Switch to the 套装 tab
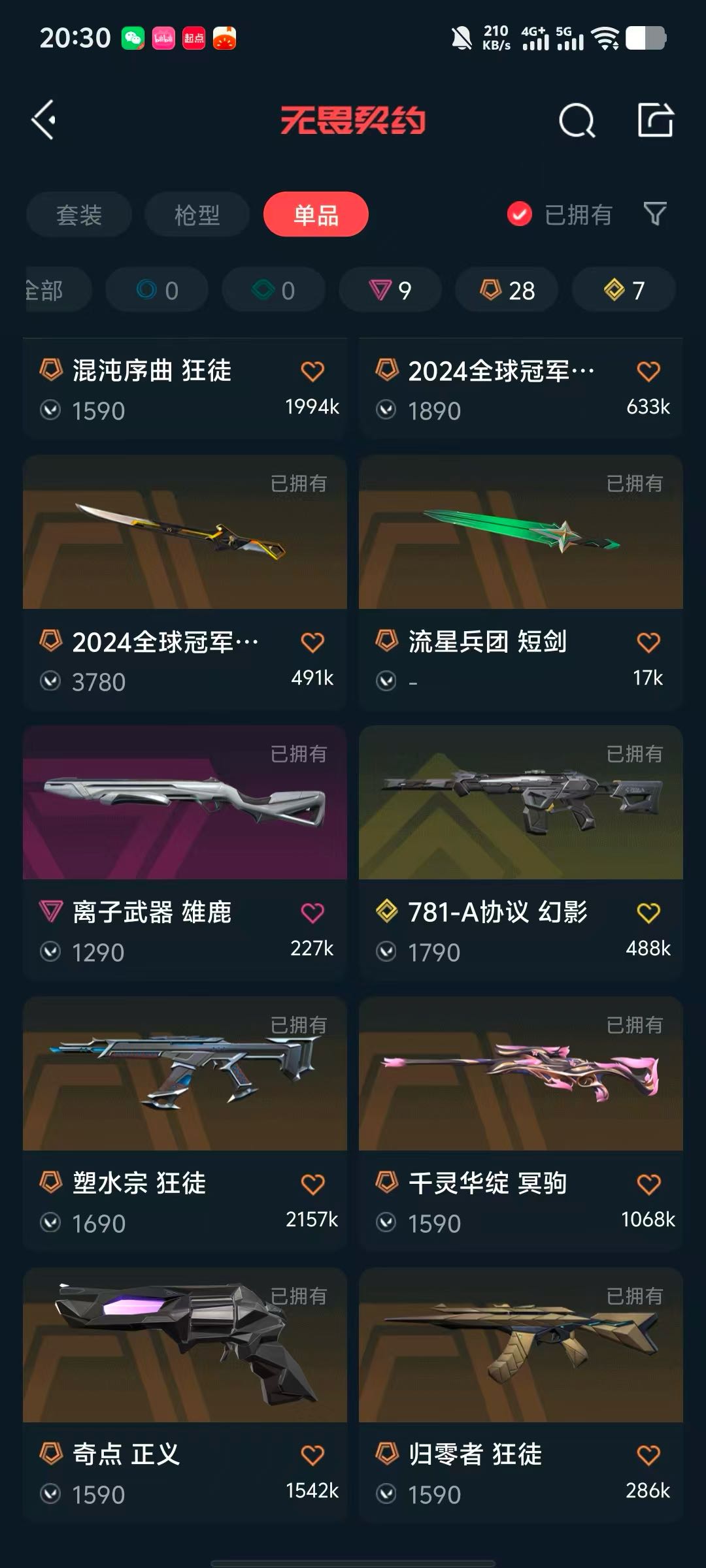The image size is (706, 1568). [79, 214]
